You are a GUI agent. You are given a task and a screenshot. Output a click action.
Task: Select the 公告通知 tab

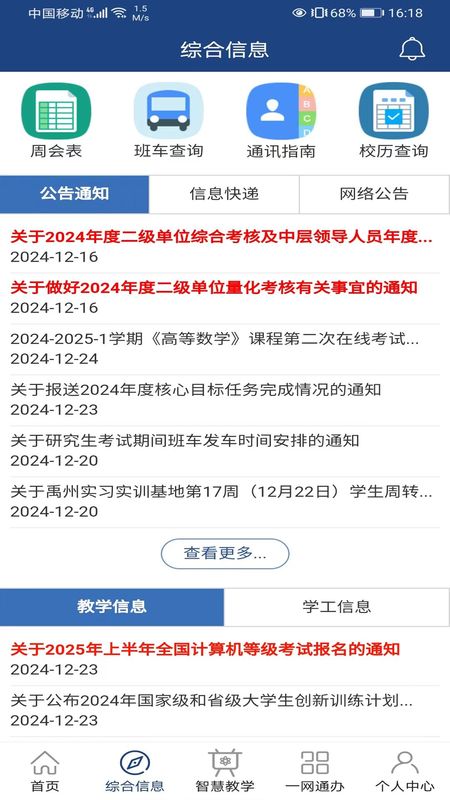click(x=74, y=194)
